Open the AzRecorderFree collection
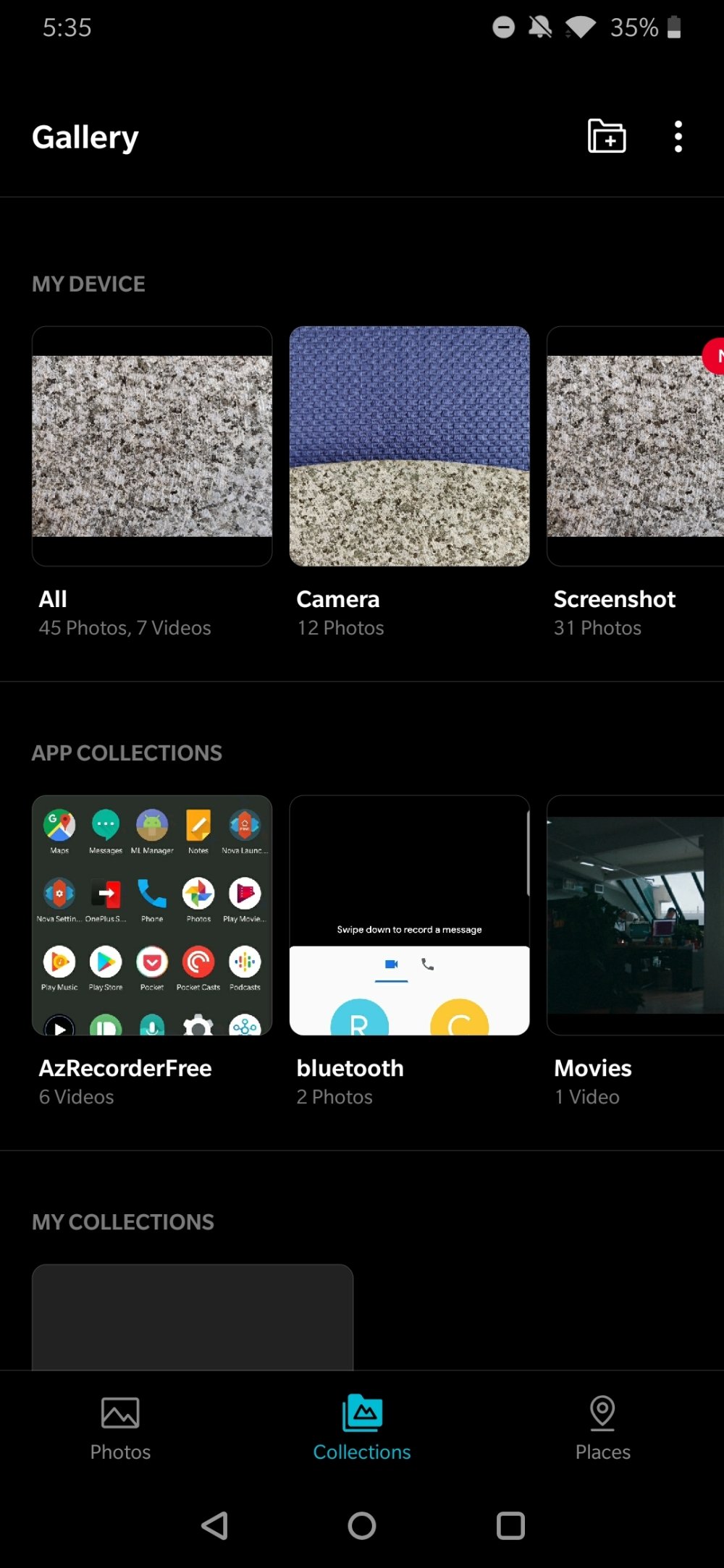This screenshot has width=724, height=1568. click(x=152, y=915)
